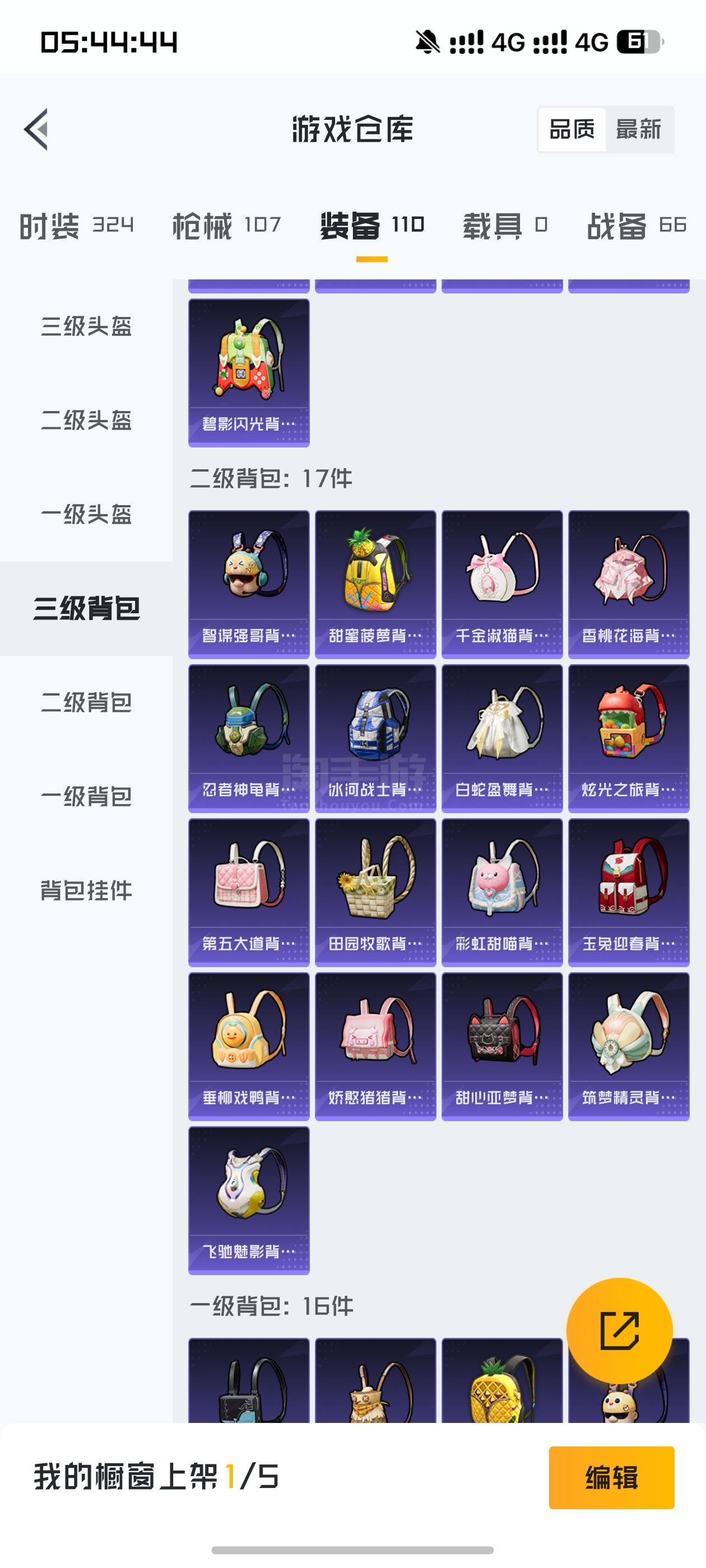
Task: Go back with the top-left arrow
Action: tap(36, 129)
